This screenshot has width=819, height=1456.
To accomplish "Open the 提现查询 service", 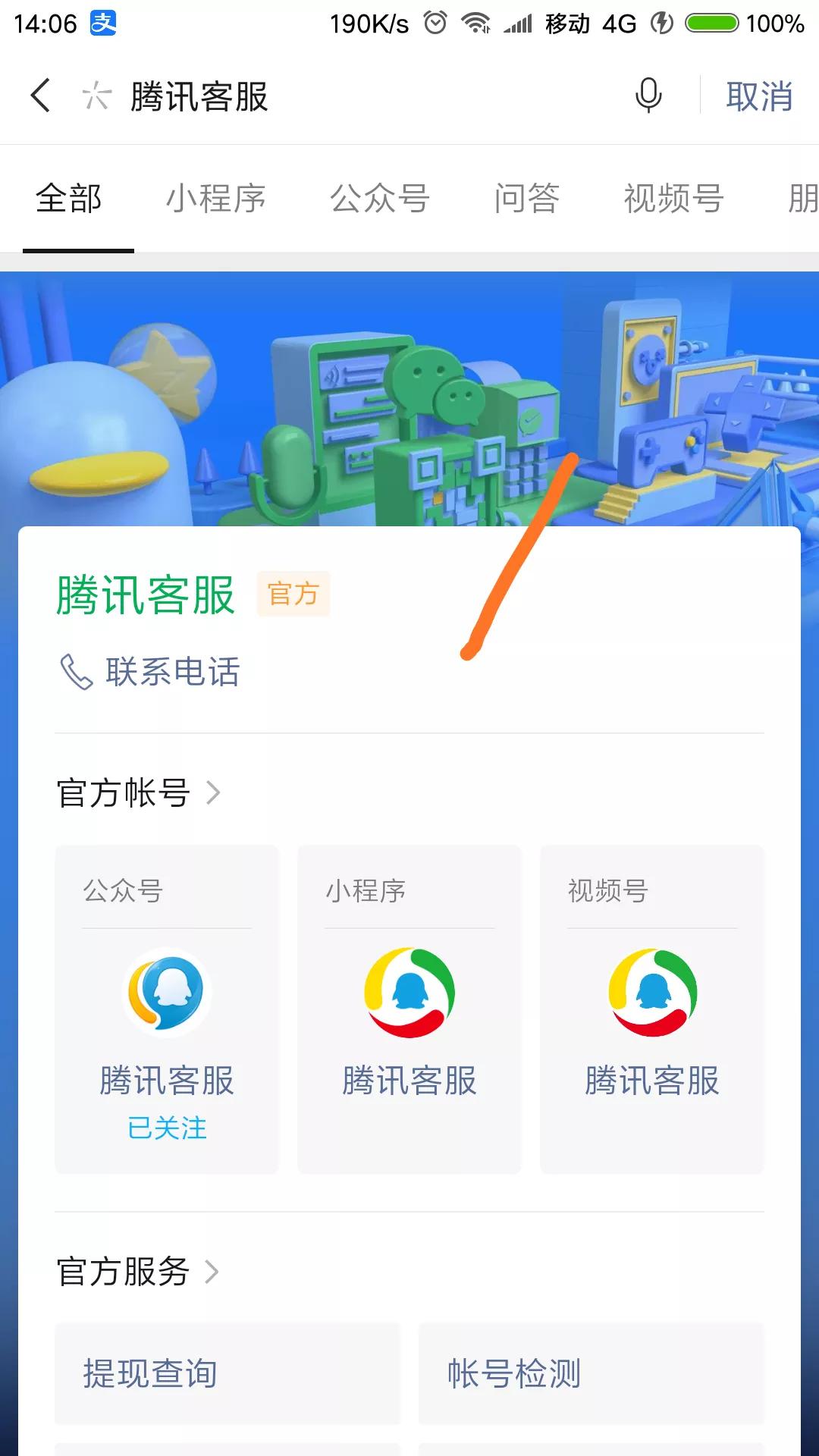I will (x=227, y=1373).
